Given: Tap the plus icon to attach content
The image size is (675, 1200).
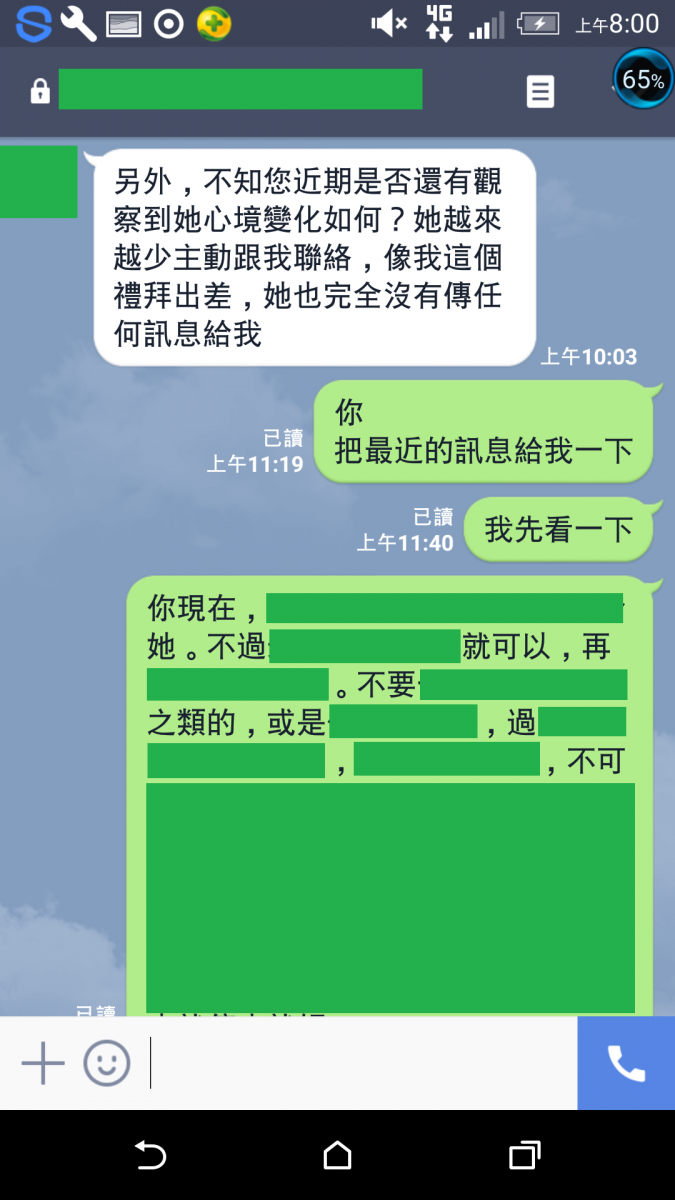Looking at the screenshot, I should [x=43, y=1063].
